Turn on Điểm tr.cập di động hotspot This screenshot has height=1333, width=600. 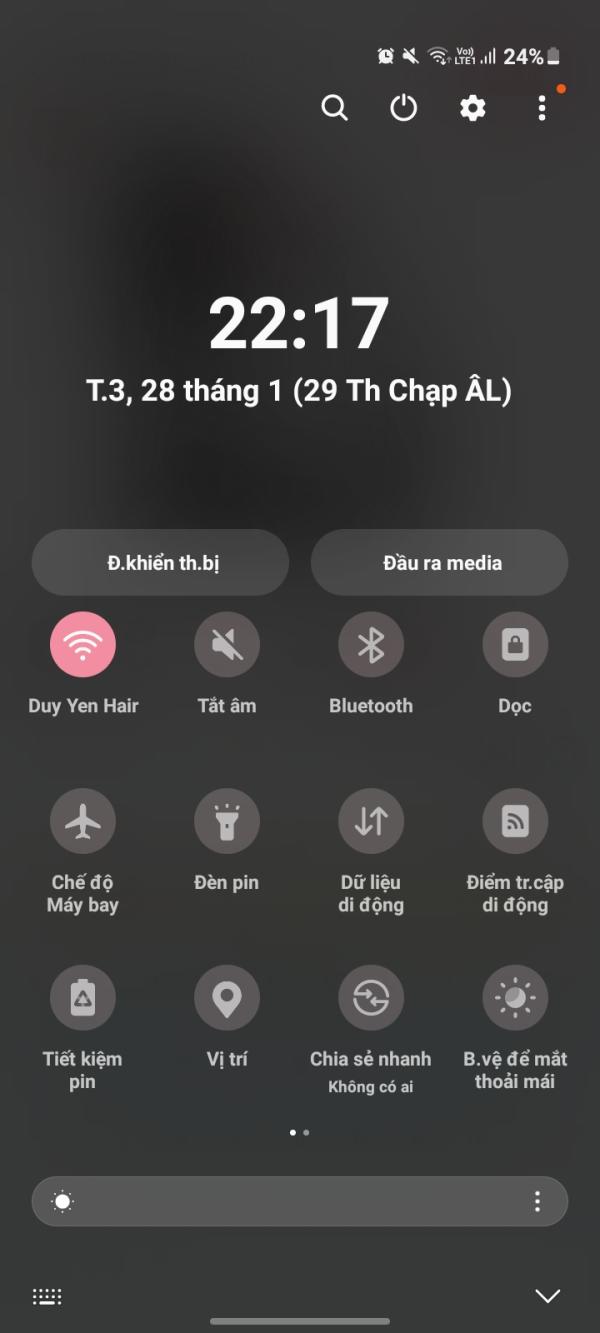pyautogui.click(x=515, y=822)
